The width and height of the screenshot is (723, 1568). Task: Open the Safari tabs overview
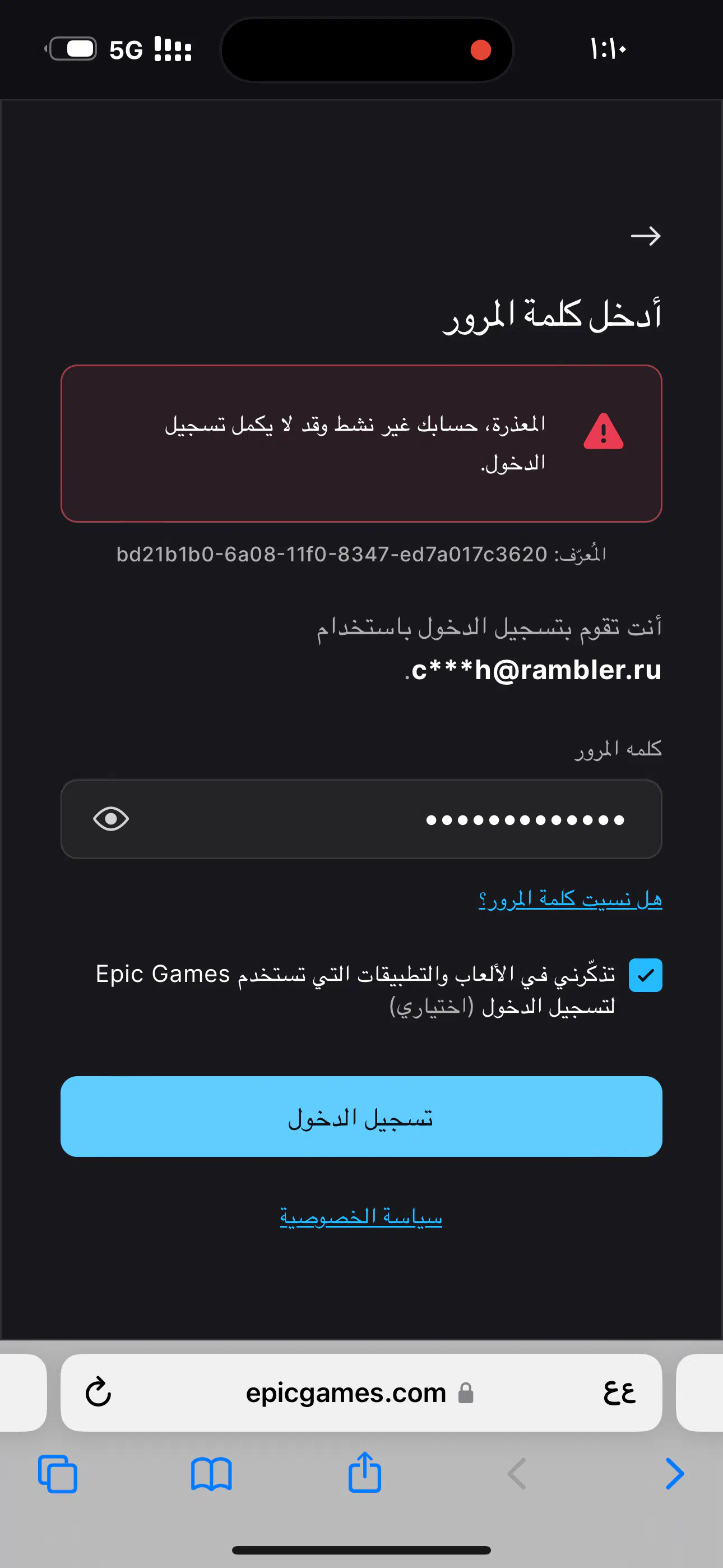click(58, 1474)
